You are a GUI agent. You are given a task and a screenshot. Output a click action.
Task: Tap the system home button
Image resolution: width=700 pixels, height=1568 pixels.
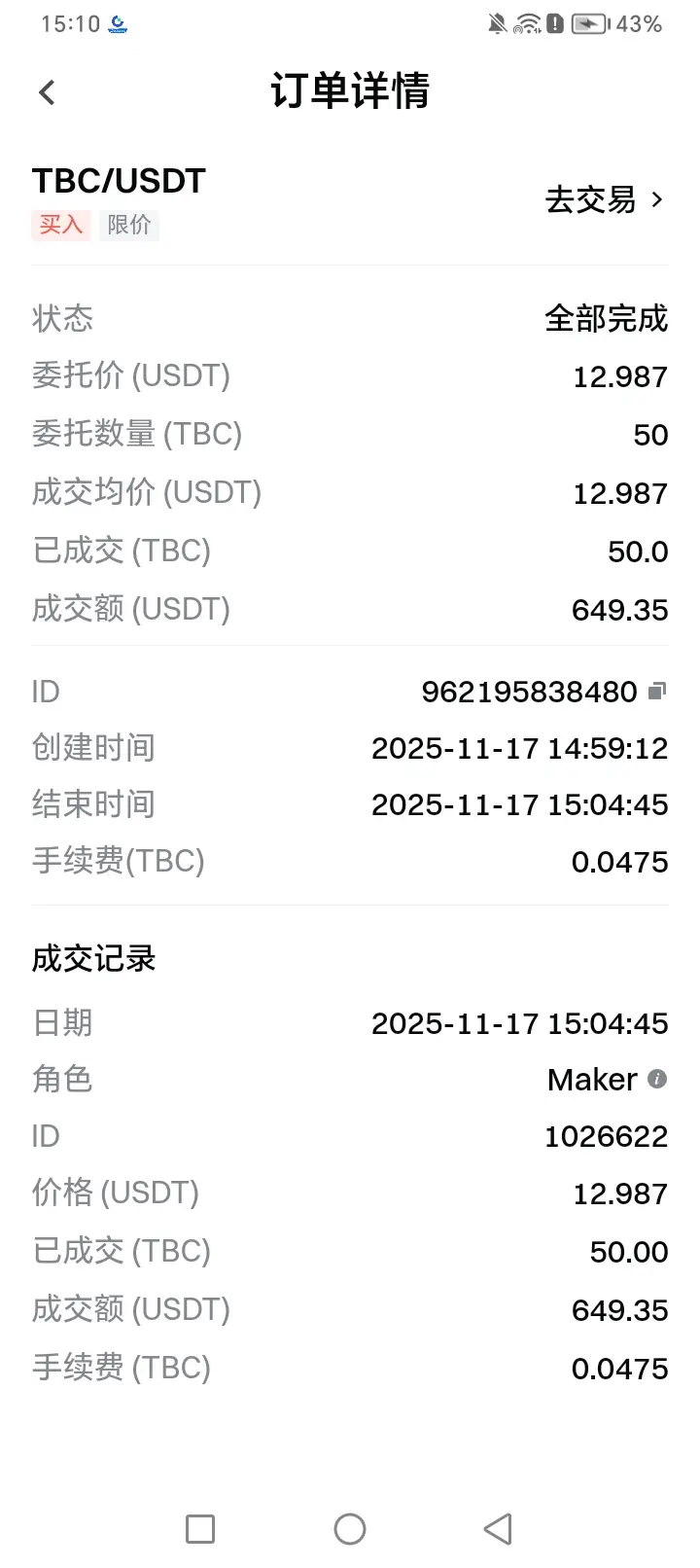350,1529
